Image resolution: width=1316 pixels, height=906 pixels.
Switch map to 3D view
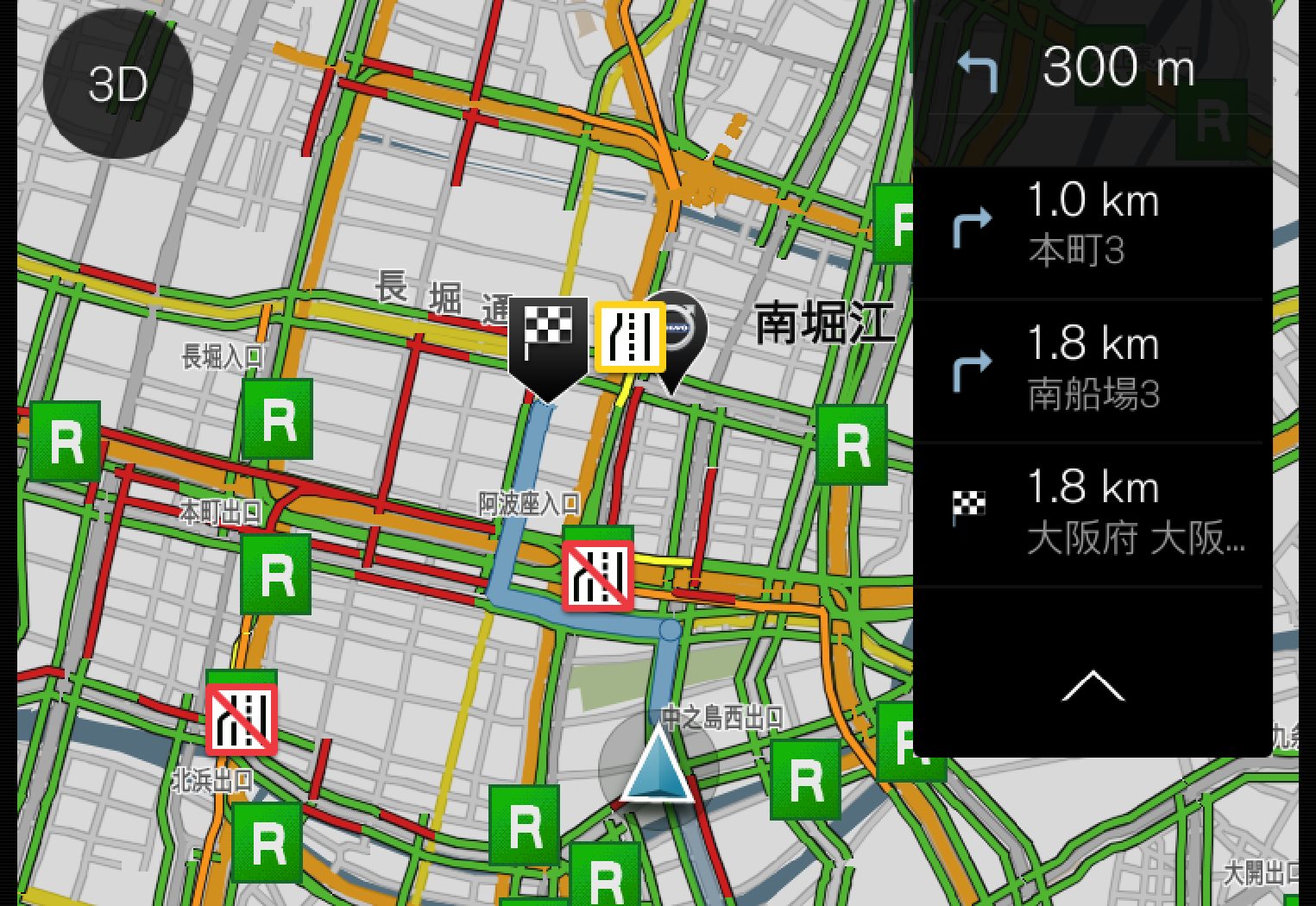coord(117,84)
